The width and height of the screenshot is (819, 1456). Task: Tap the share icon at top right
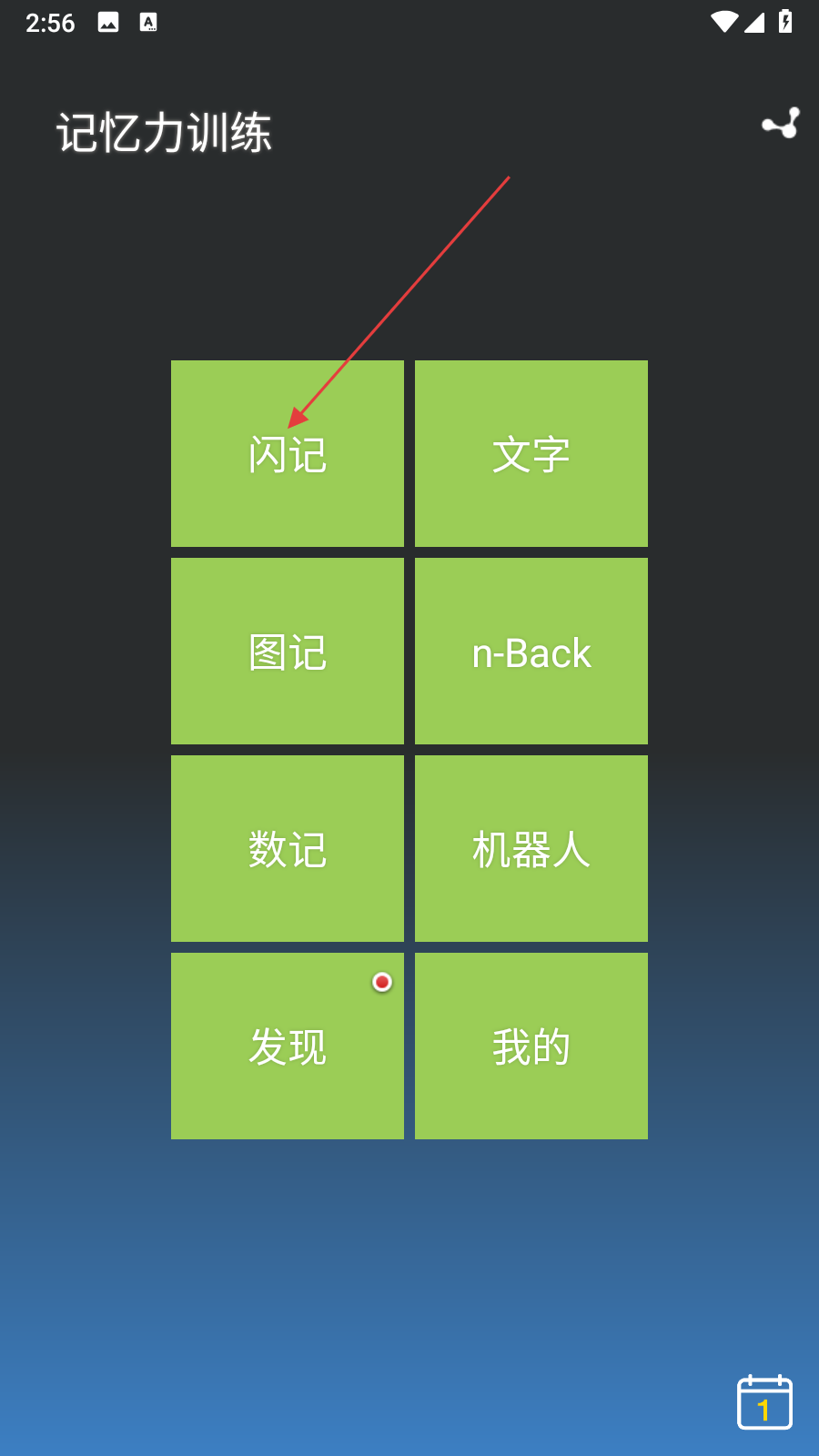click(781, 124)
